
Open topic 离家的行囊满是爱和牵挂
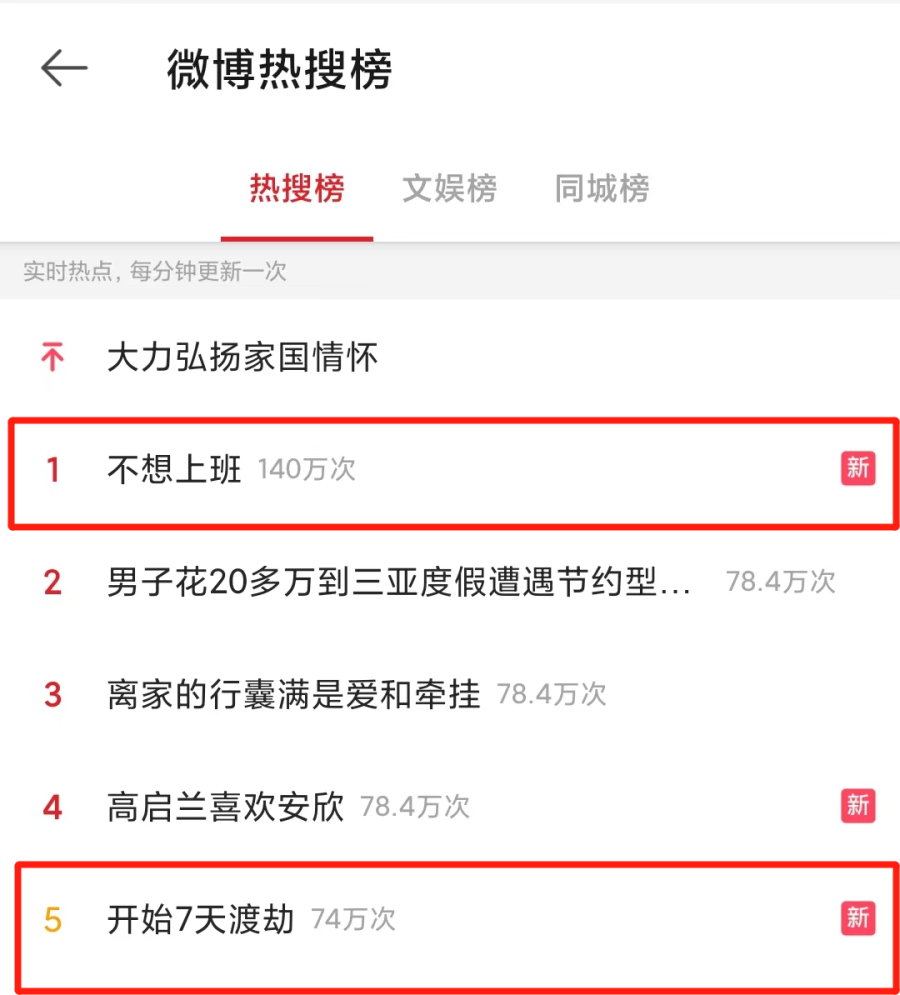(x=293, y=694)
